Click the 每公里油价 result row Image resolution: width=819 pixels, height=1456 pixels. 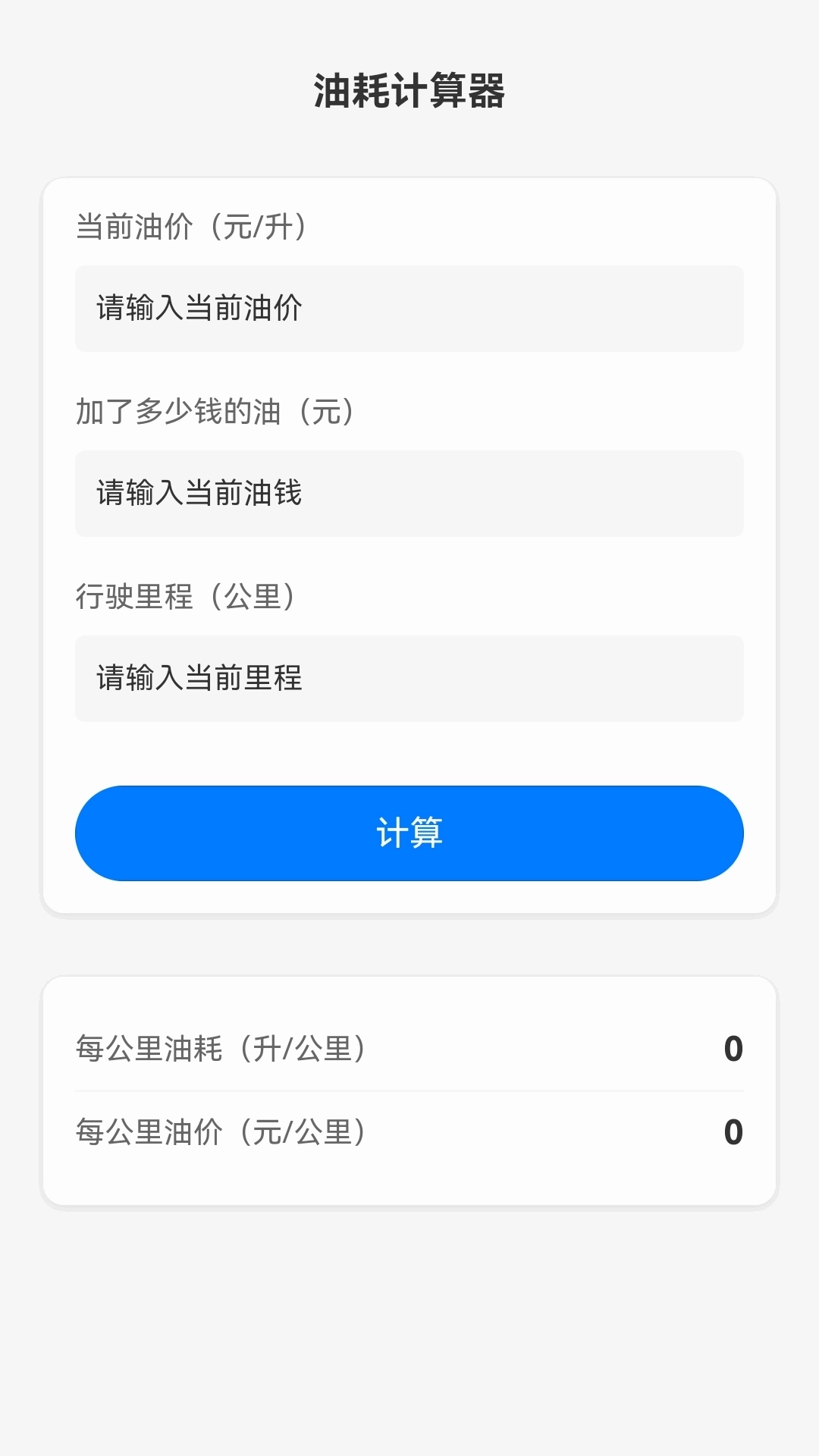tap(409, 1131)
